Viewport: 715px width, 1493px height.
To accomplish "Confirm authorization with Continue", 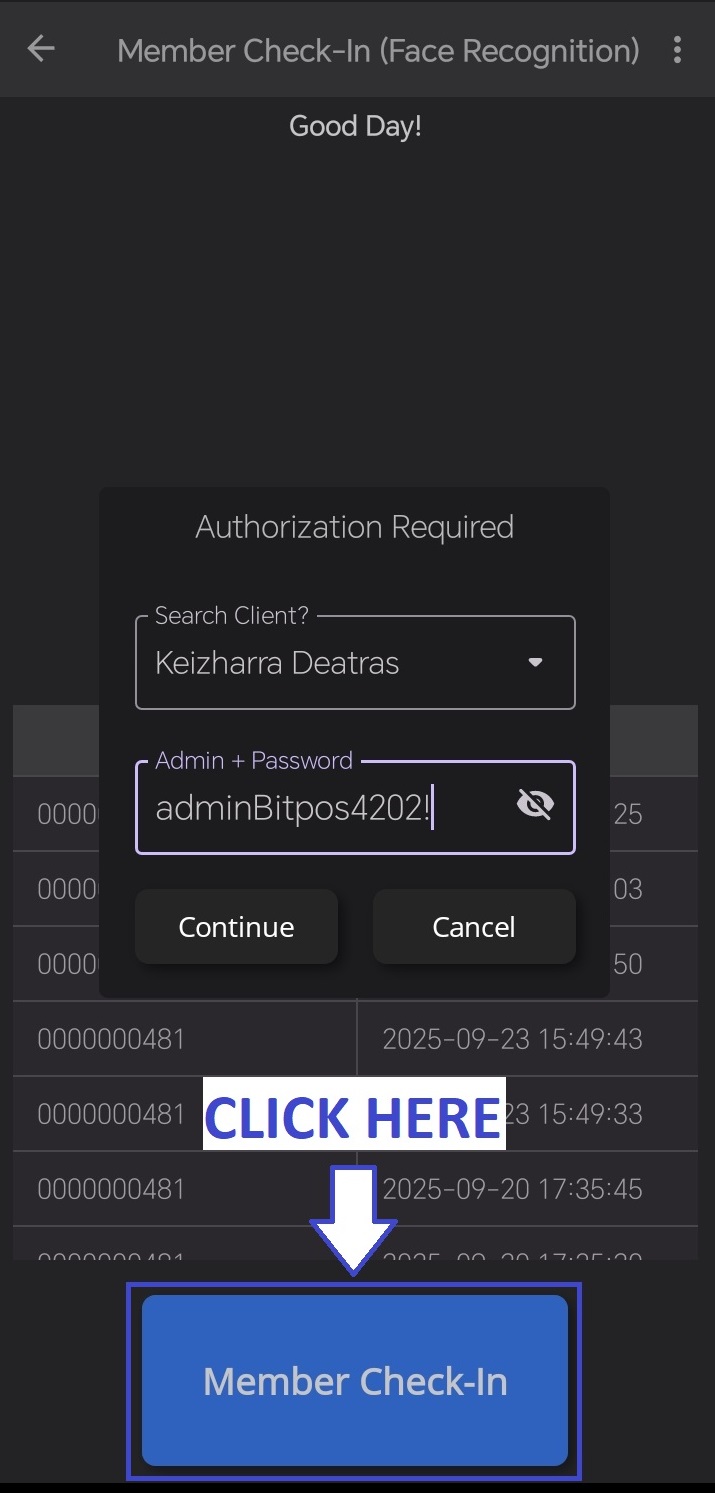I will point(236,927).
